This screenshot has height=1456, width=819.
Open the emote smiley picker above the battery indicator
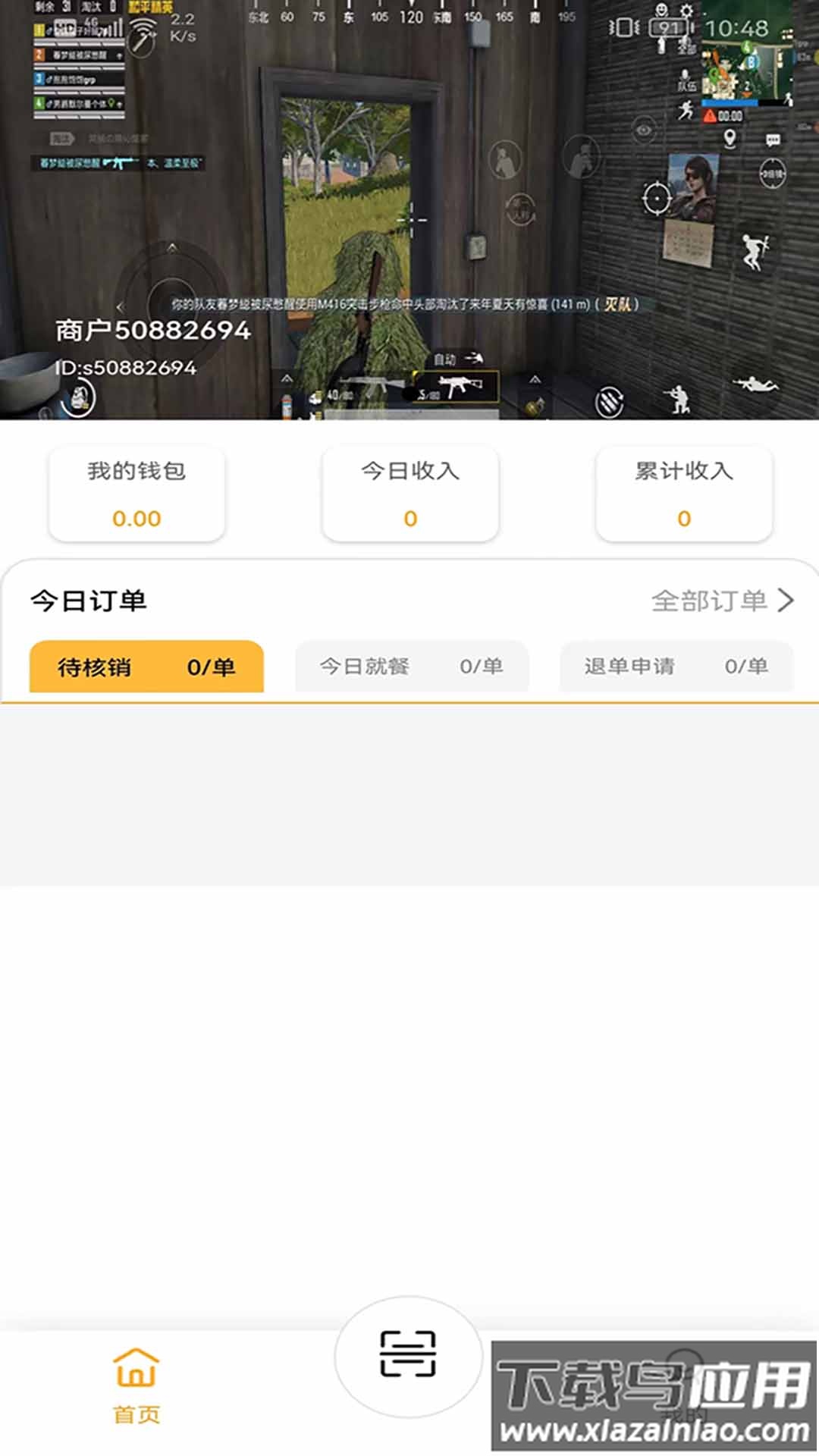tap(661, 10)
